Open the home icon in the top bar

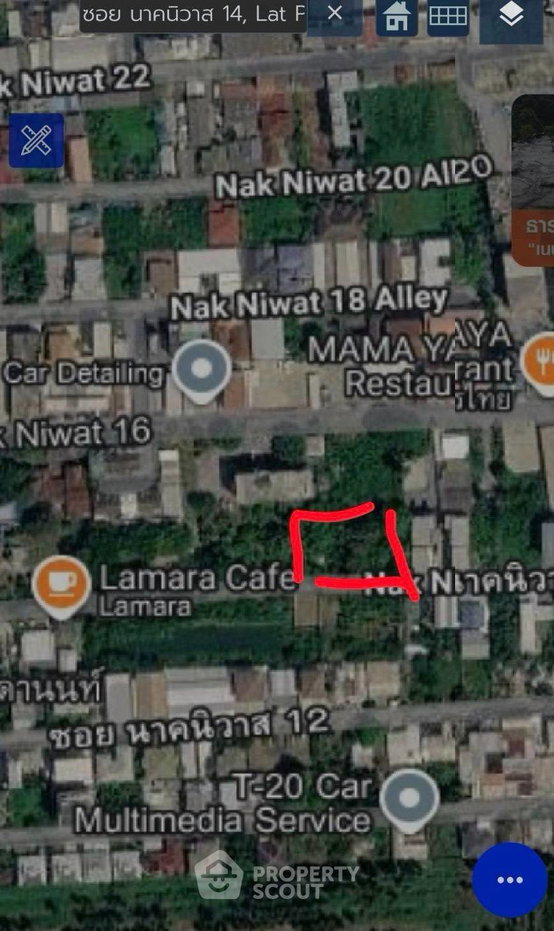pos(397,17)
